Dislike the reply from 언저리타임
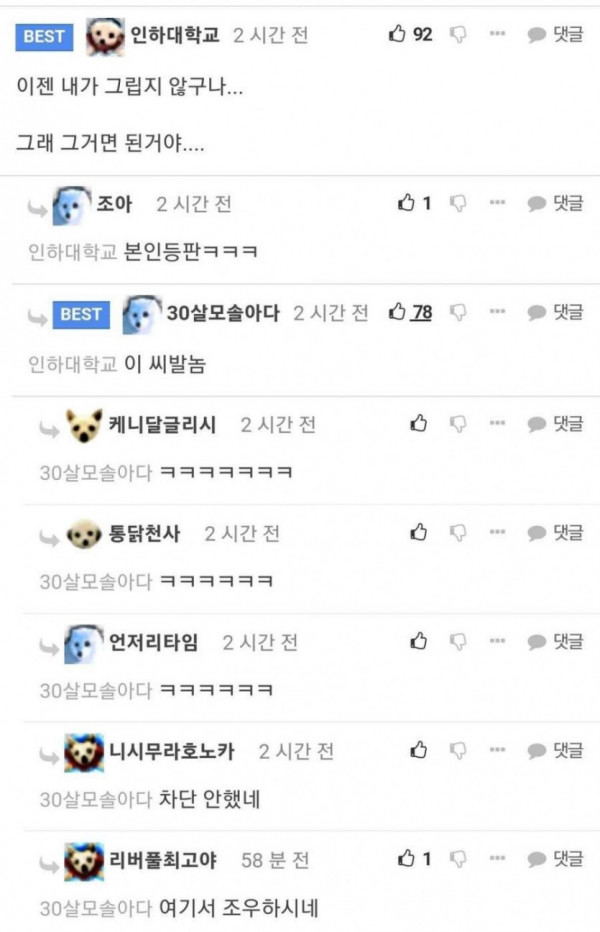Screen dimensions: 600x932 [x=458, y=642]
